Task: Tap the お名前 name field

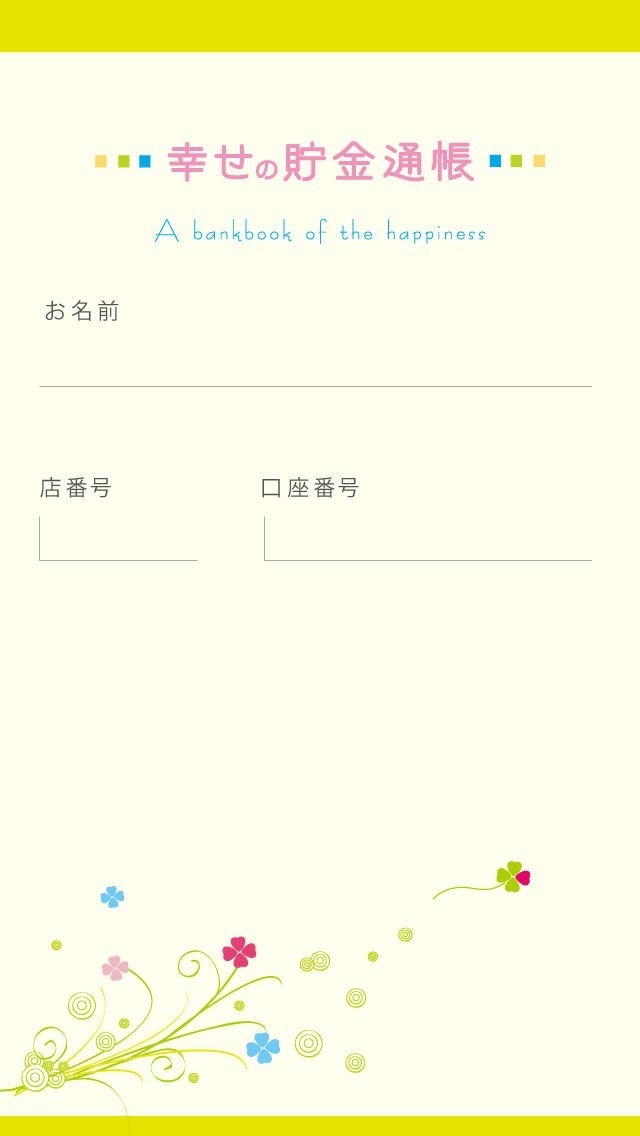Action: click(315, 360)
